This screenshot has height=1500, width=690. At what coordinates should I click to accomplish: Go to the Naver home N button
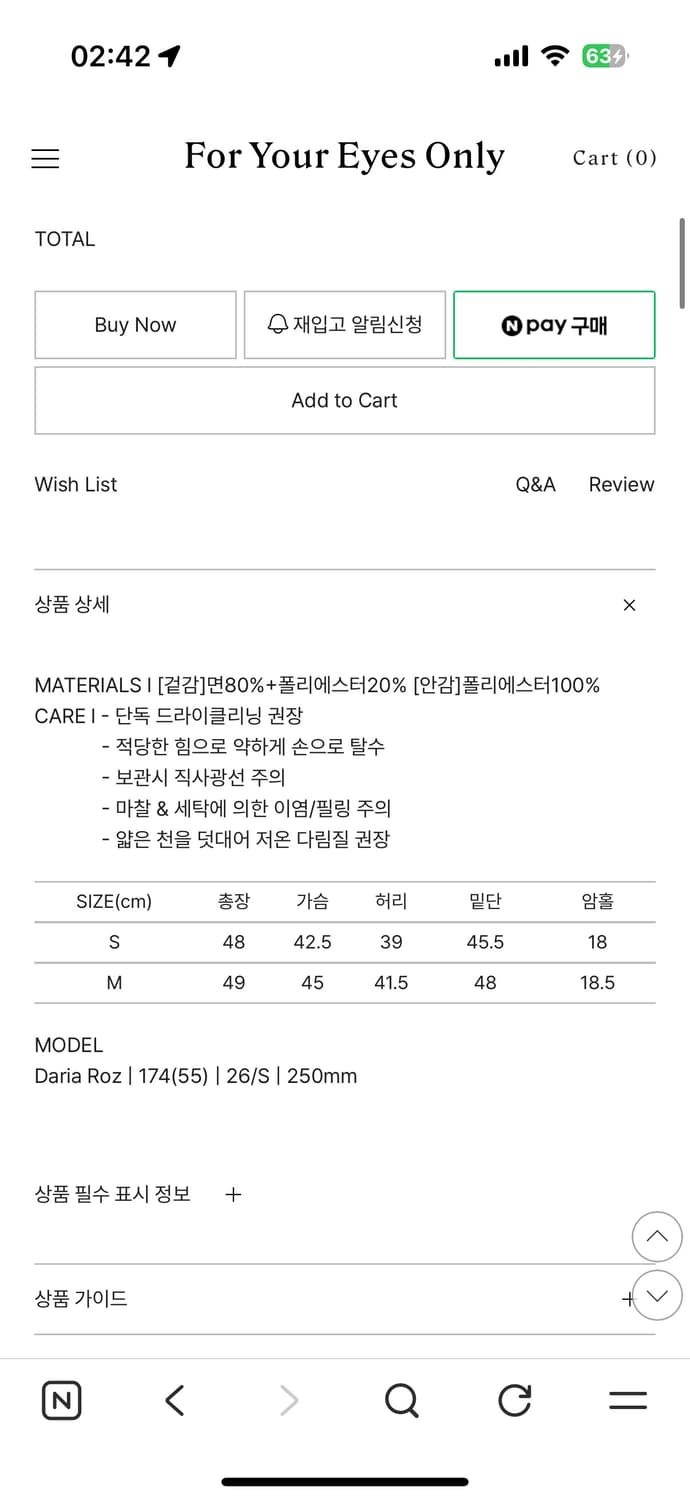61,1401
